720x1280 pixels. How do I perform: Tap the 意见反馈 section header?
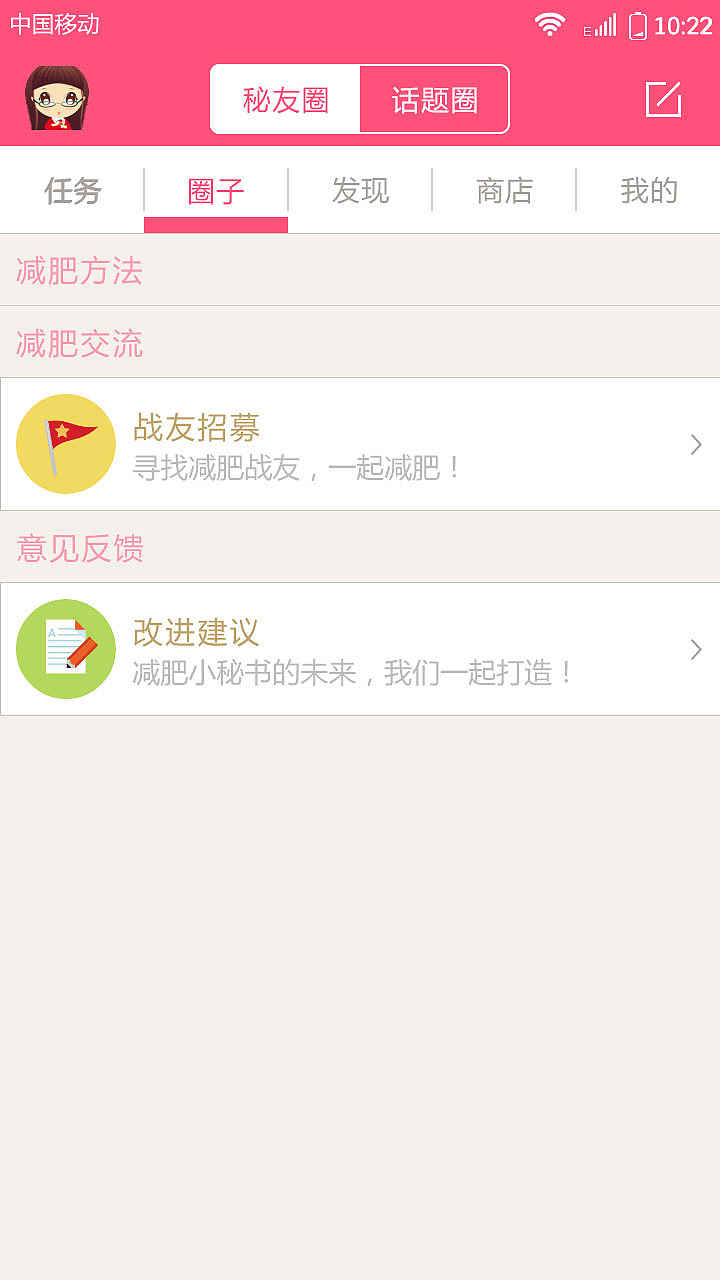78,548
